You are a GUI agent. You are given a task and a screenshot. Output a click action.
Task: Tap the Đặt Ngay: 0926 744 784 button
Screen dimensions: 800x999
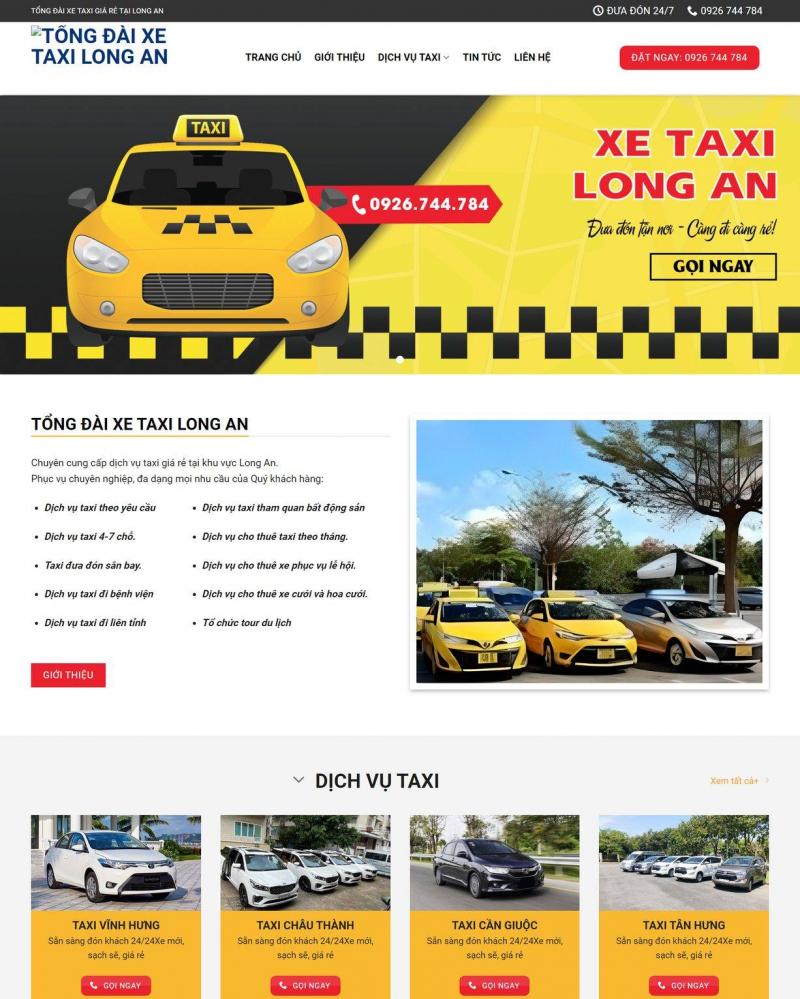point(689,58)
